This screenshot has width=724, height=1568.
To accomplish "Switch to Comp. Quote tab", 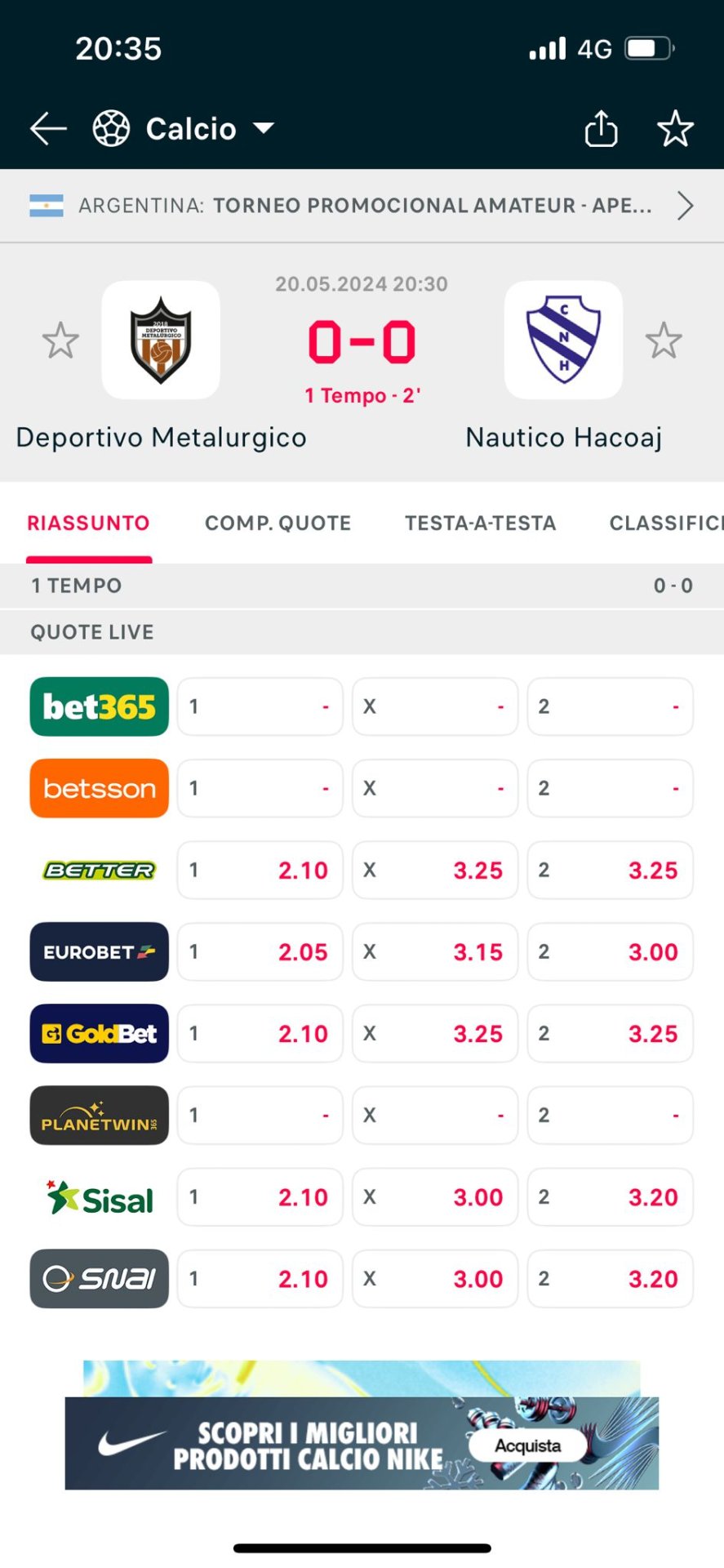I will coord(278,523).
